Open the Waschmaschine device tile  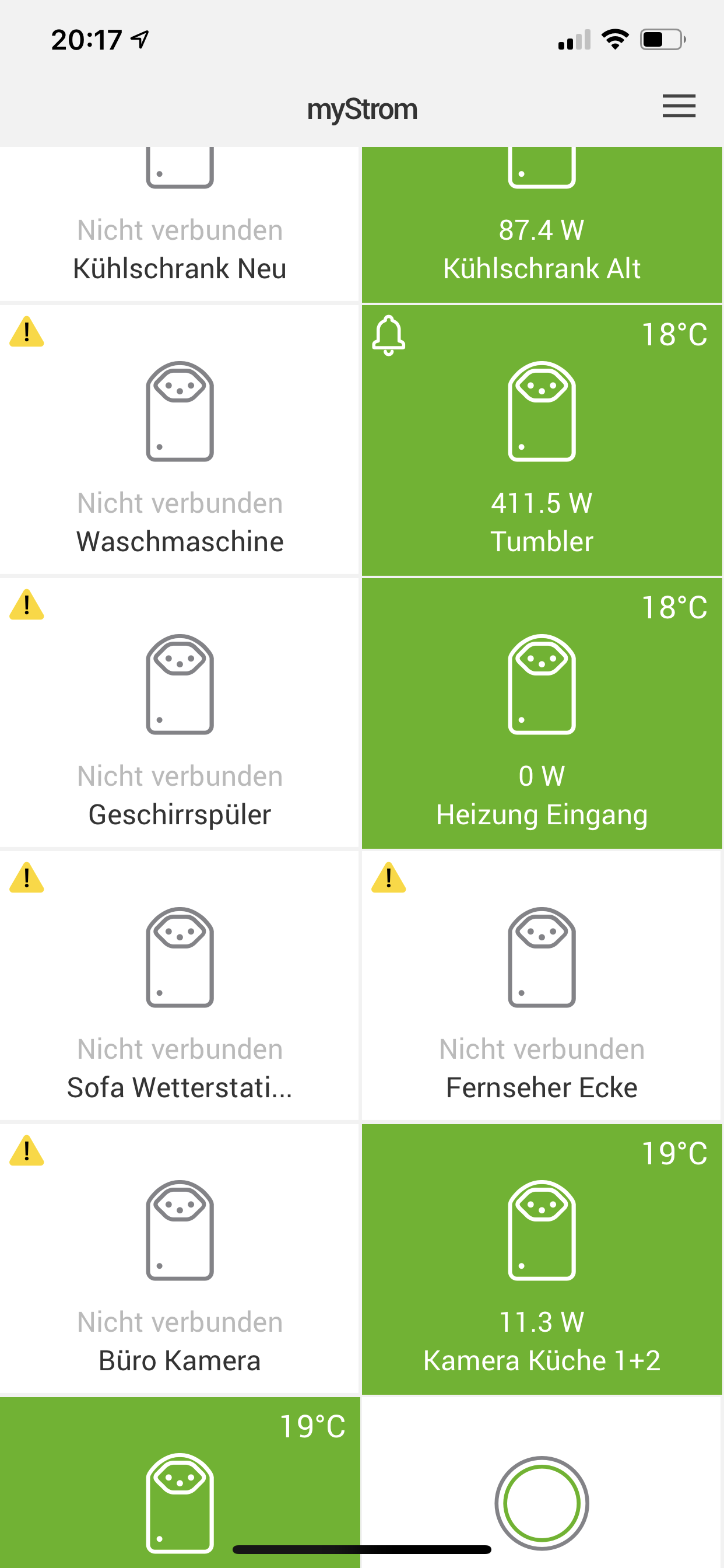(180, 439)
